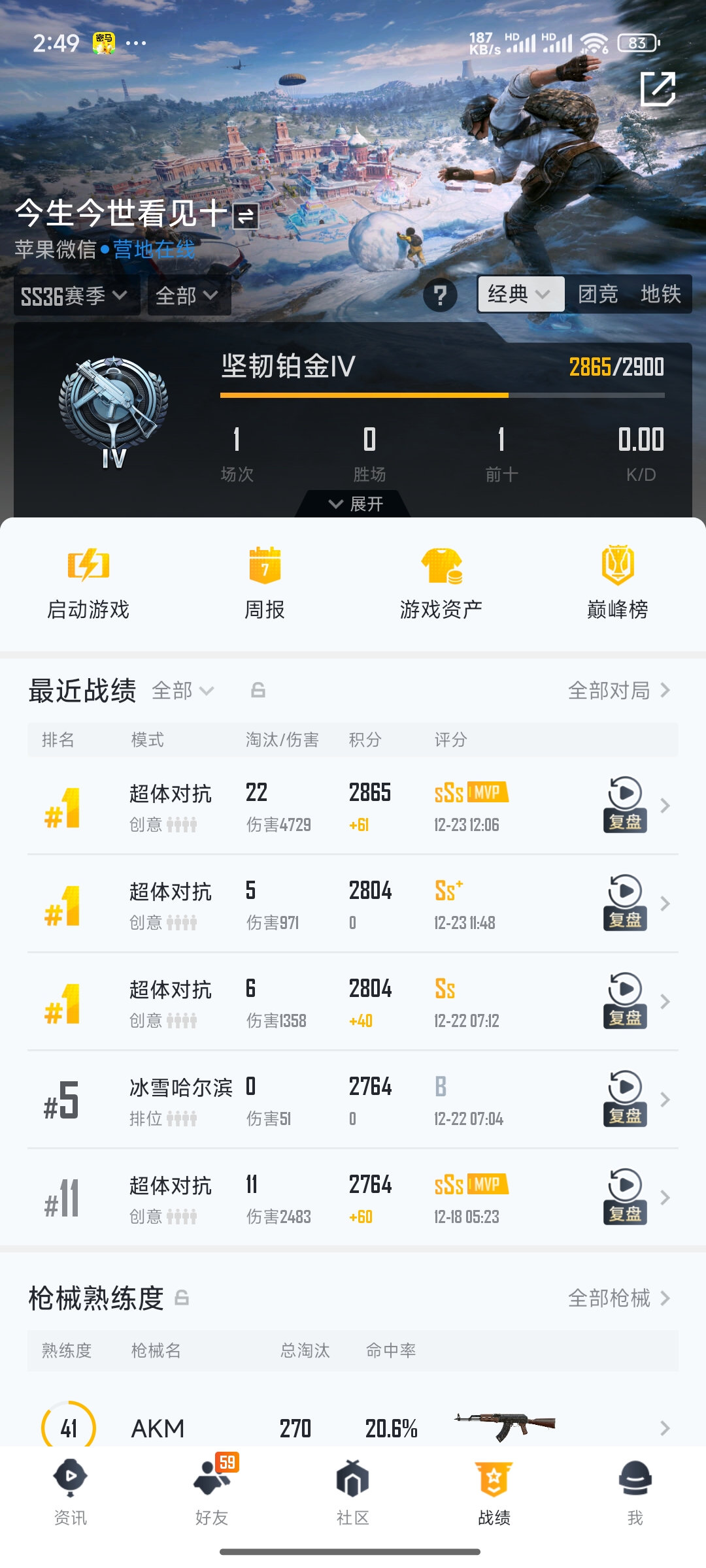Open the 周报 weekly report
Viewport: 706px width, 1568px height.
(265, 581)
